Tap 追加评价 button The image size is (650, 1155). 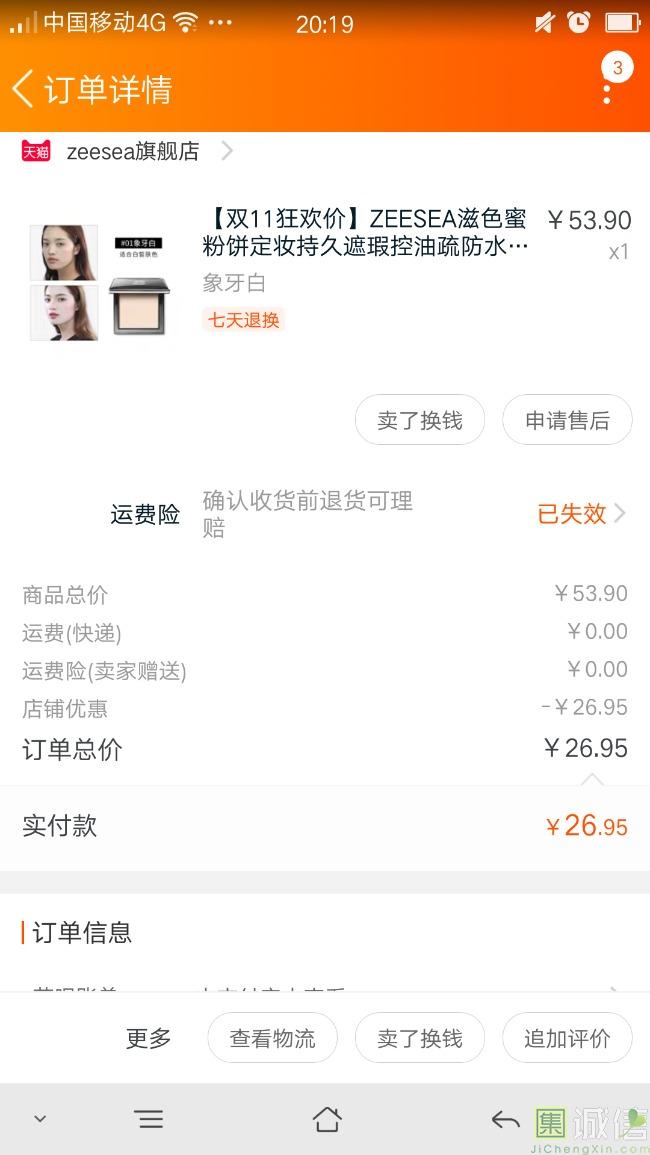point(567,1038)
